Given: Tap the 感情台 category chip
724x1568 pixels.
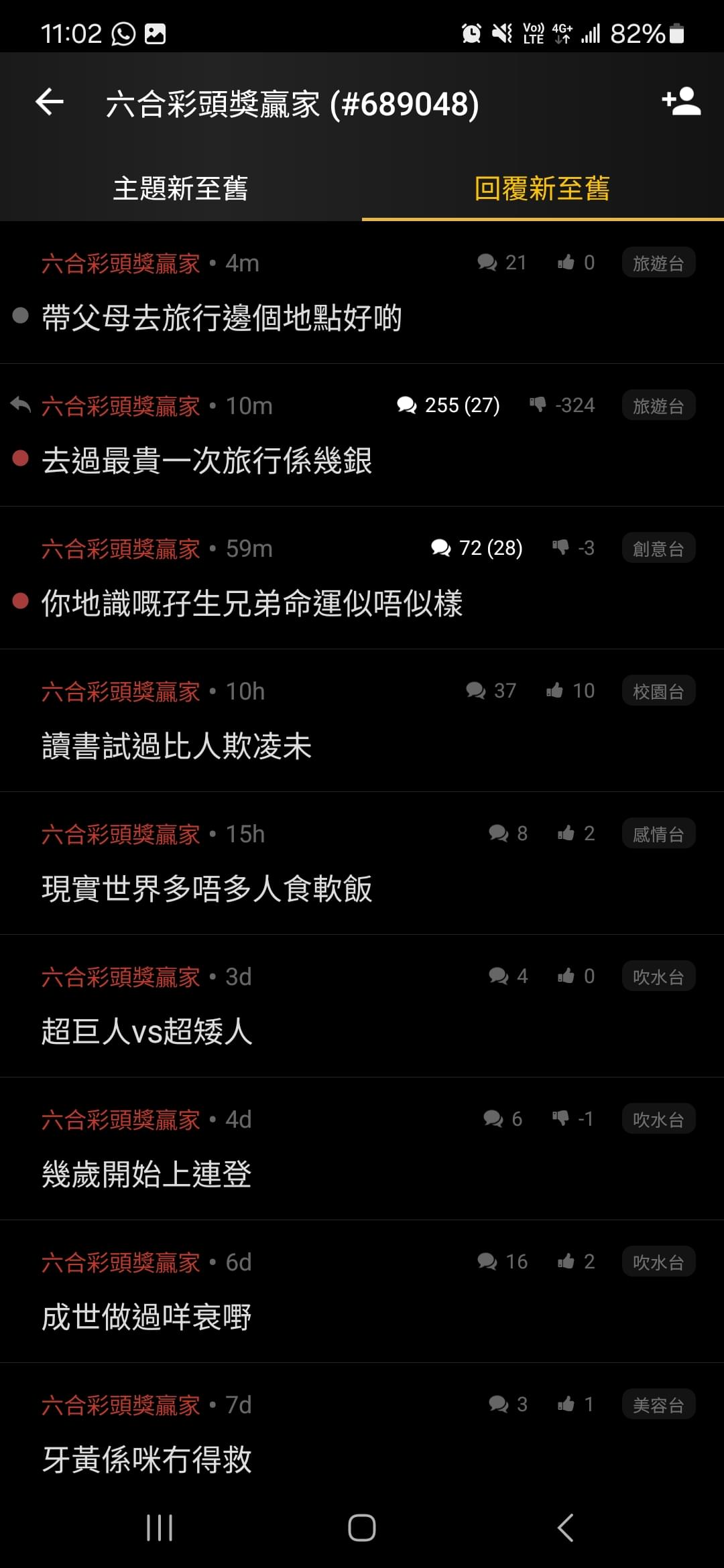Looking at the screenshot, I should pyautogui.click(x=658, y=834).
